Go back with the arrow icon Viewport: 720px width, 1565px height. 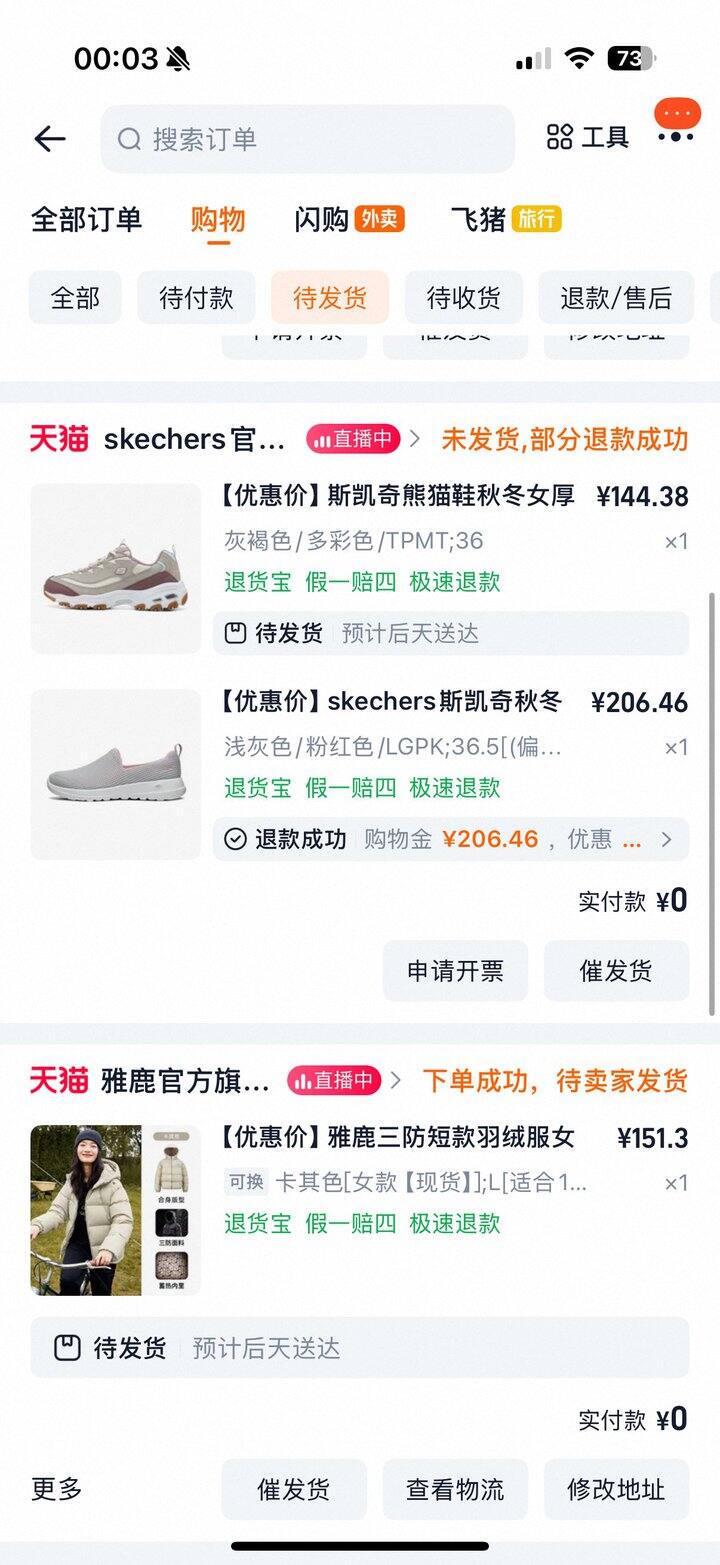49,139
